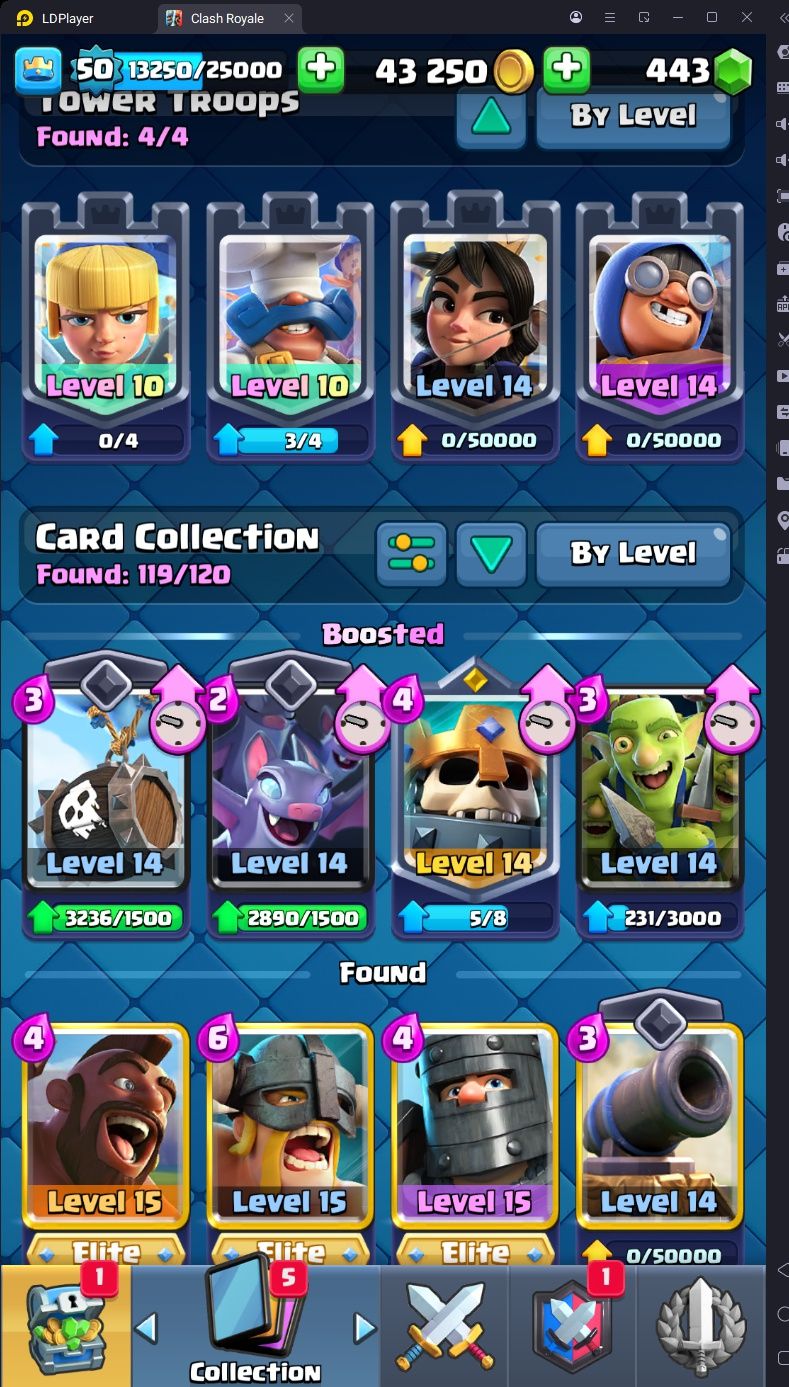Open the Dagger Duchess tower troop card
Image resolution: width=789 pixels, height=1387 pixels.
pos(474,320)
